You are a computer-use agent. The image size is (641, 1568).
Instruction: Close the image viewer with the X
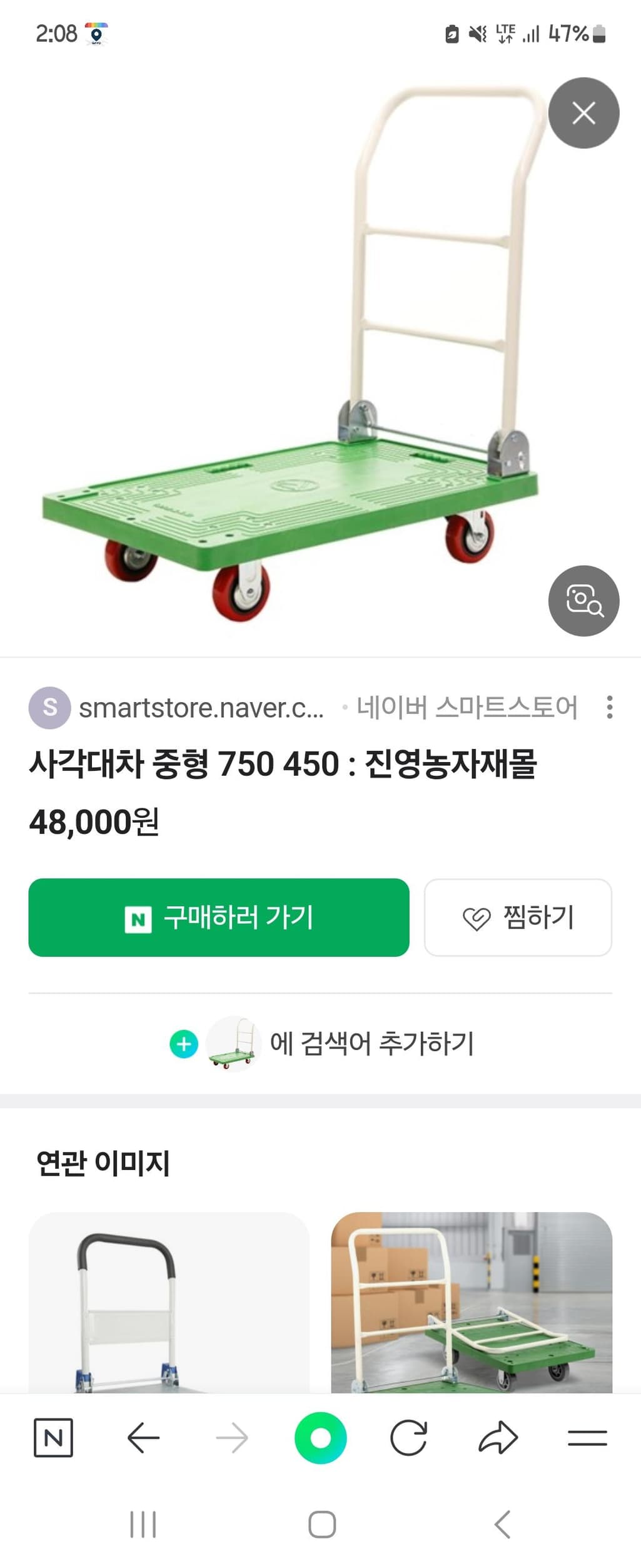point(583,113)
